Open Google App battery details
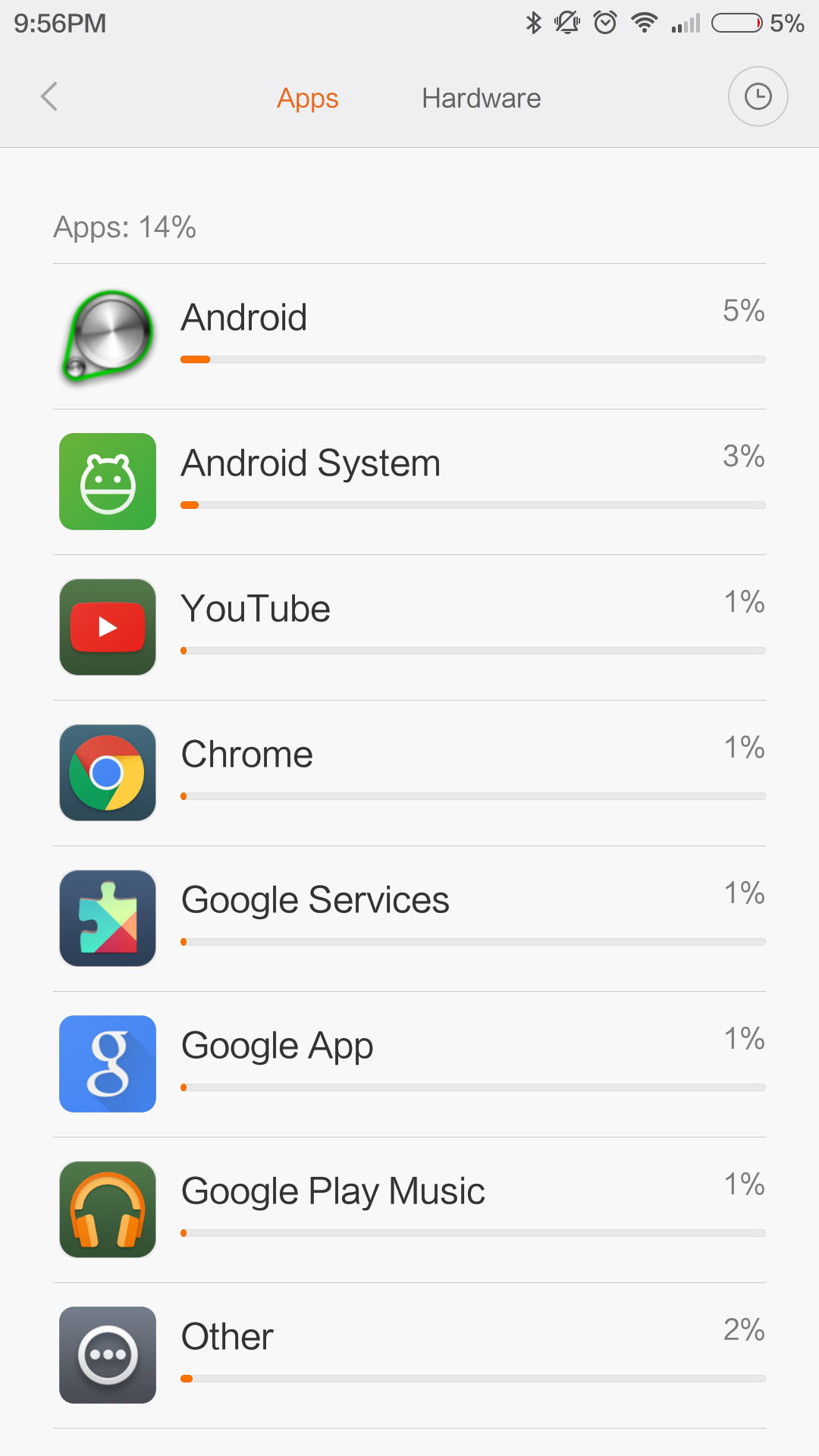Image resolution: width=819 pixels, height=1456 pixels. tap(409, 1064)
